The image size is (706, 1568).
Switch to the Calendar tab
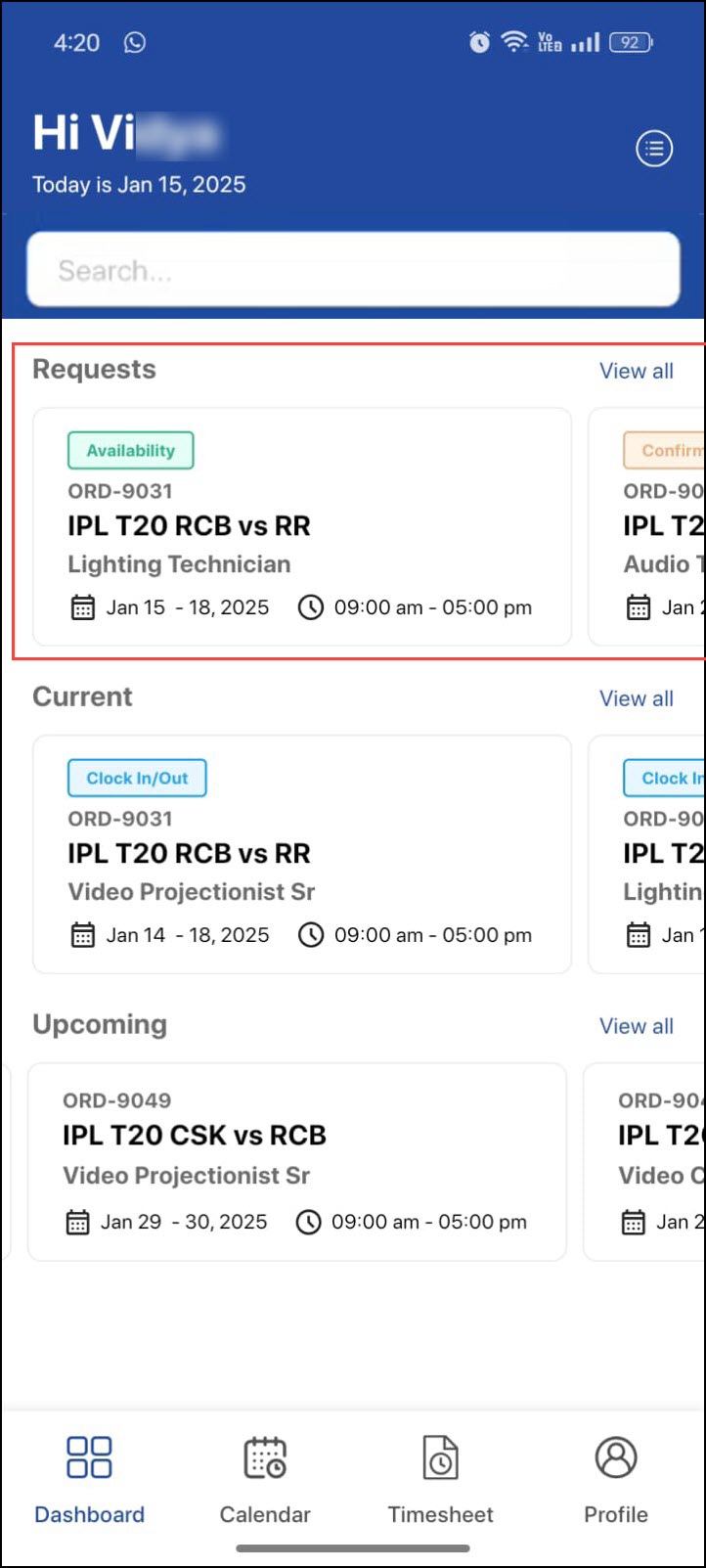[265, 1480]
